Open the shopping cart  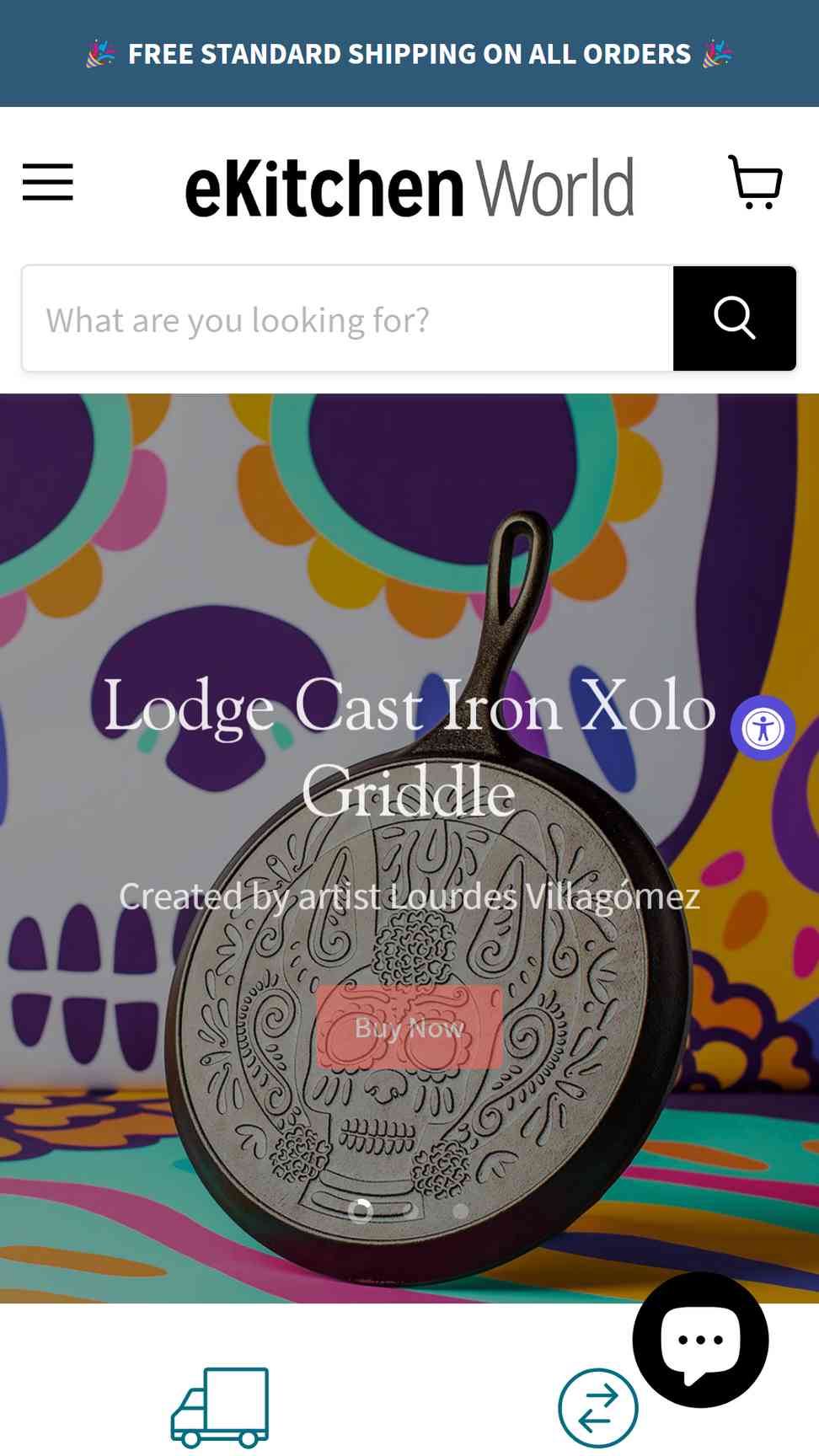point(755,182)
